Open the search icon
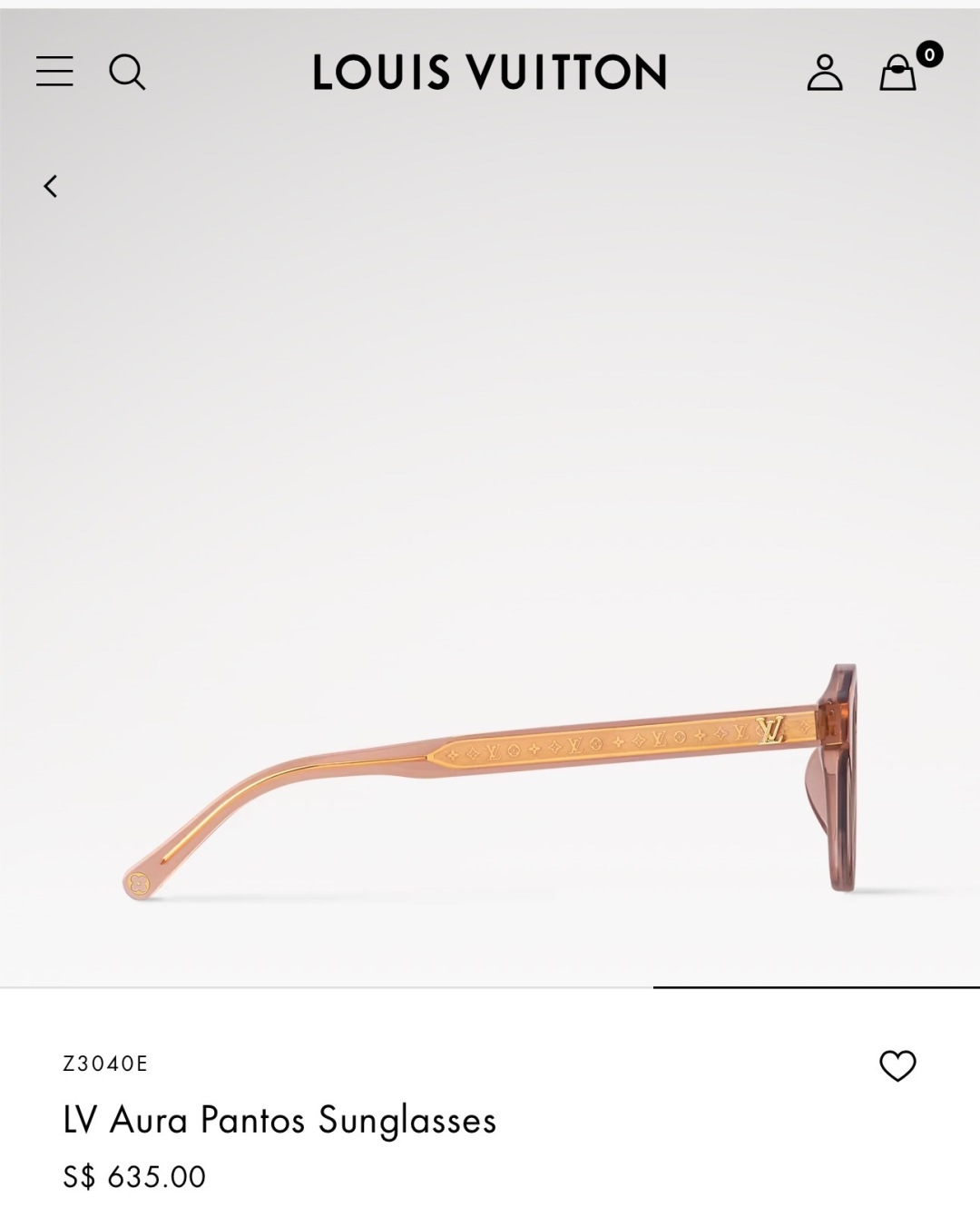Image resolution: width=980 pixels, height=1216 pixels. point(127,72)
